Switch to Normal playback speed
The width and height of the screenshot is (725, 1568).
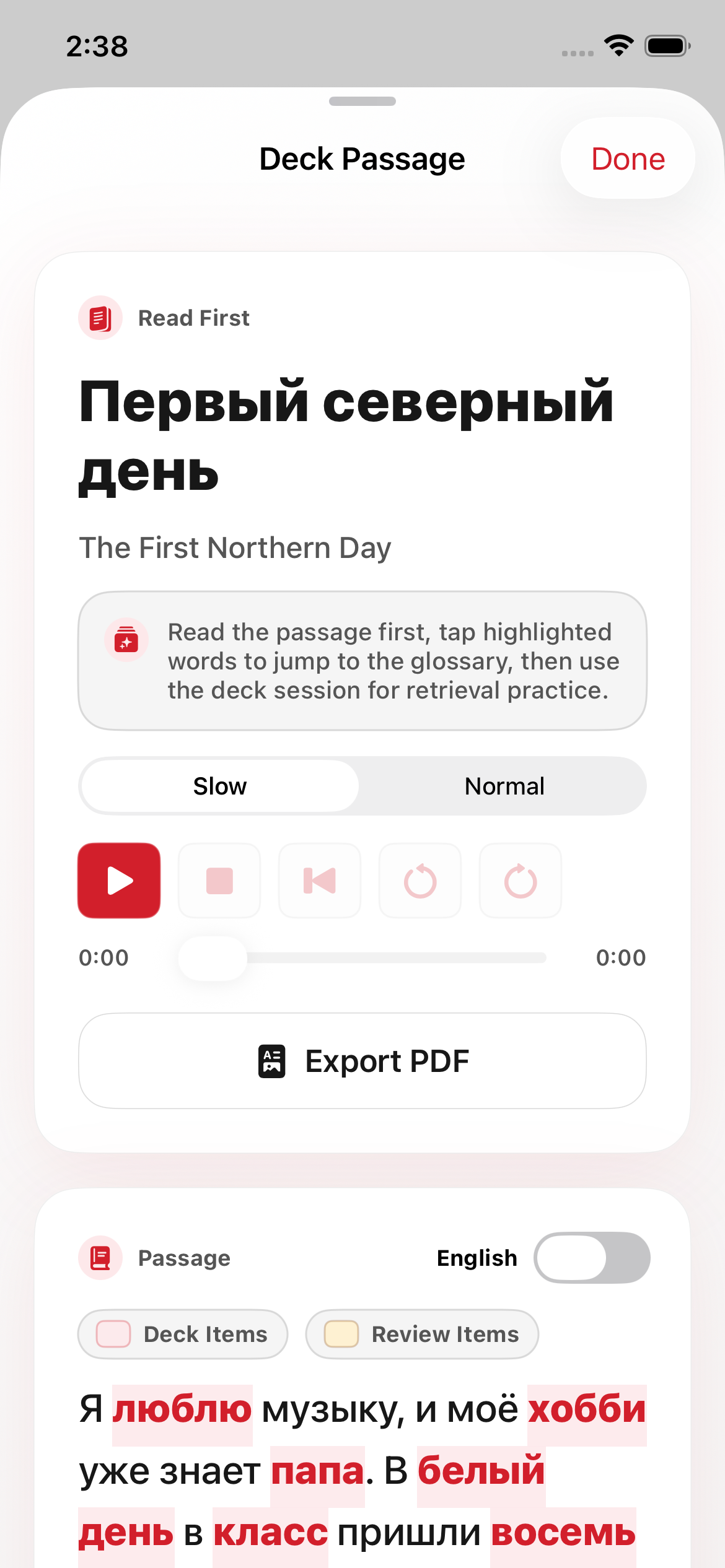click(x=504, y=786)
